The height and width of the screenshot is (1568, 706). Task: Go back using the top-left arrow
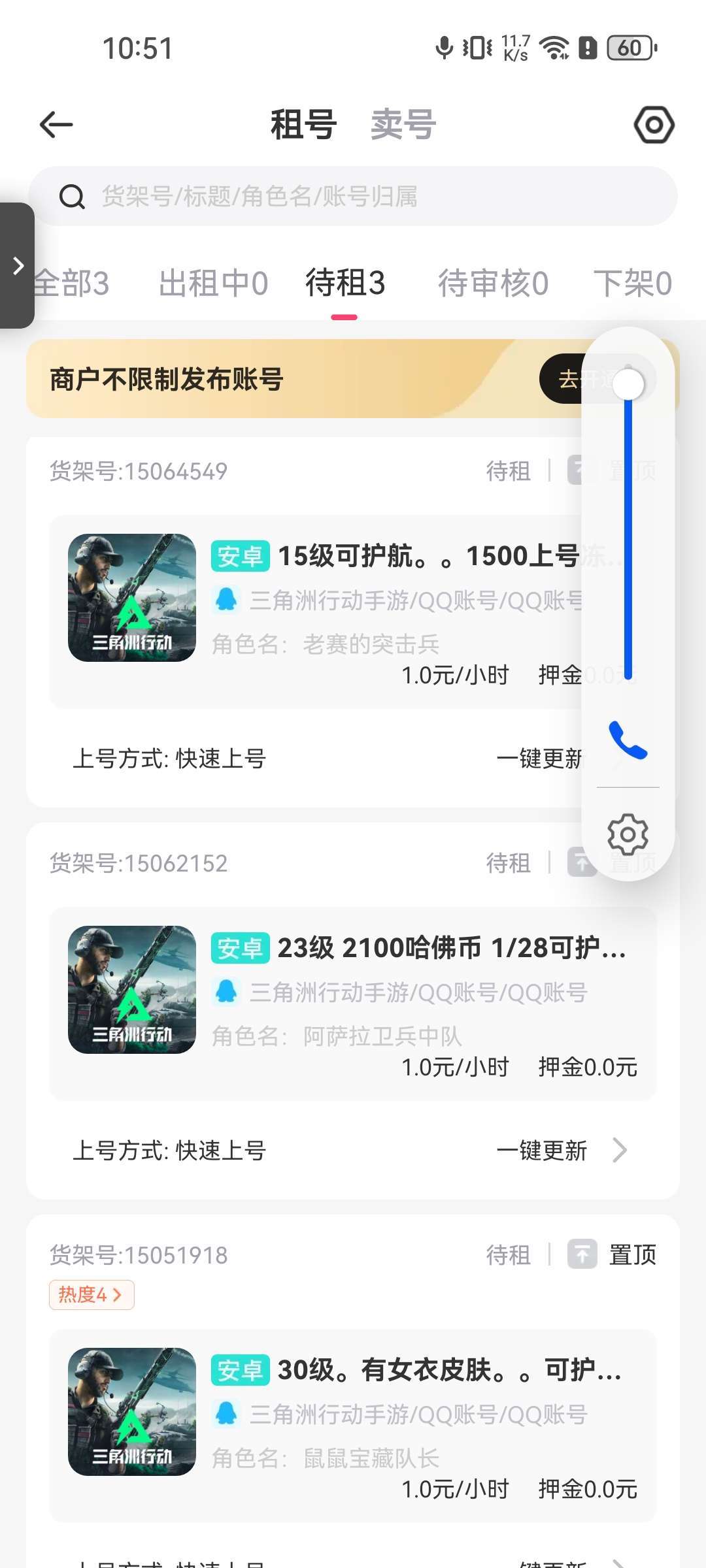coord(56,124)
